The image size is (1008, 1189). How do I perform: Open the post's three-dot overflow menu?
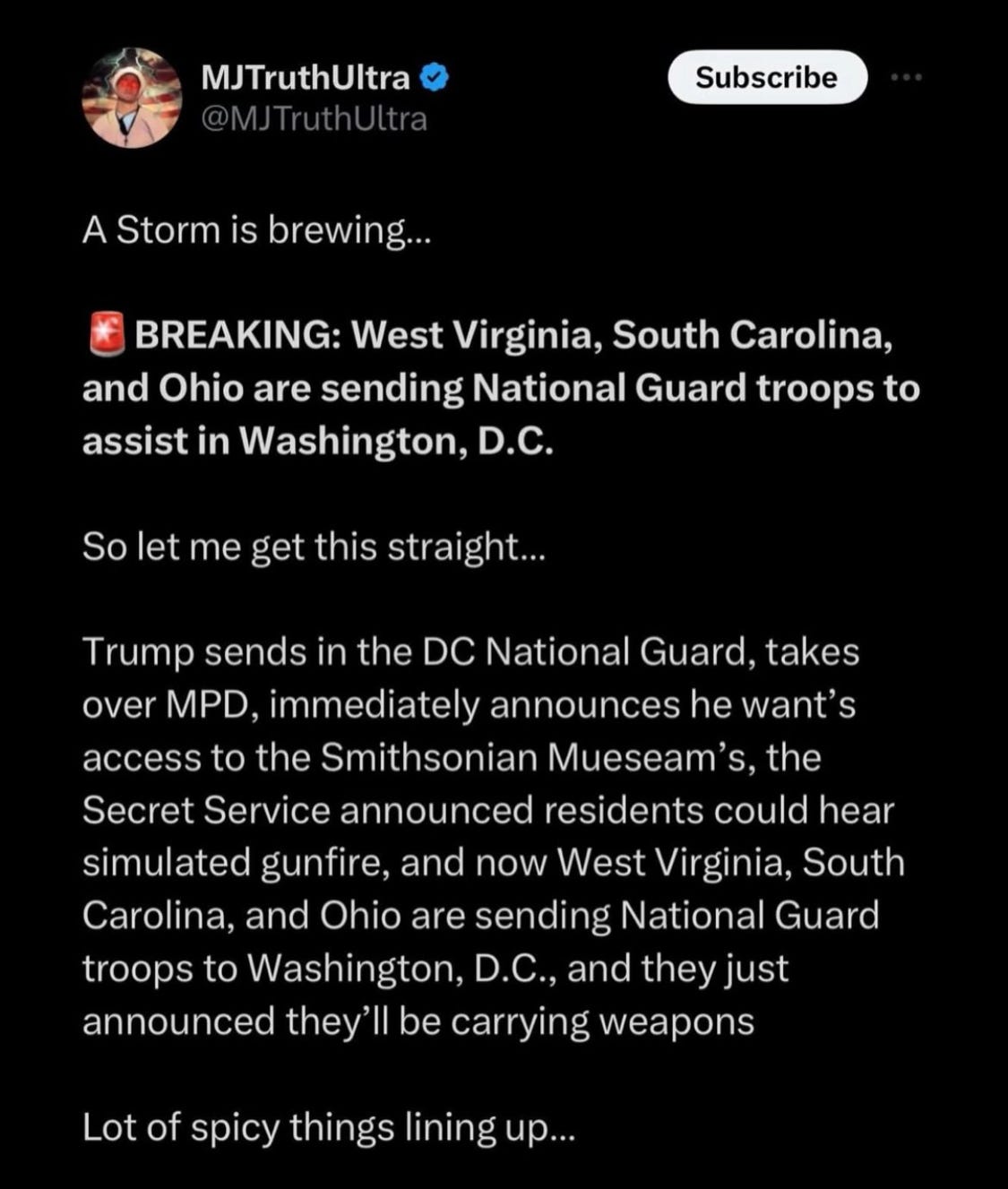(x=906, y=78)
